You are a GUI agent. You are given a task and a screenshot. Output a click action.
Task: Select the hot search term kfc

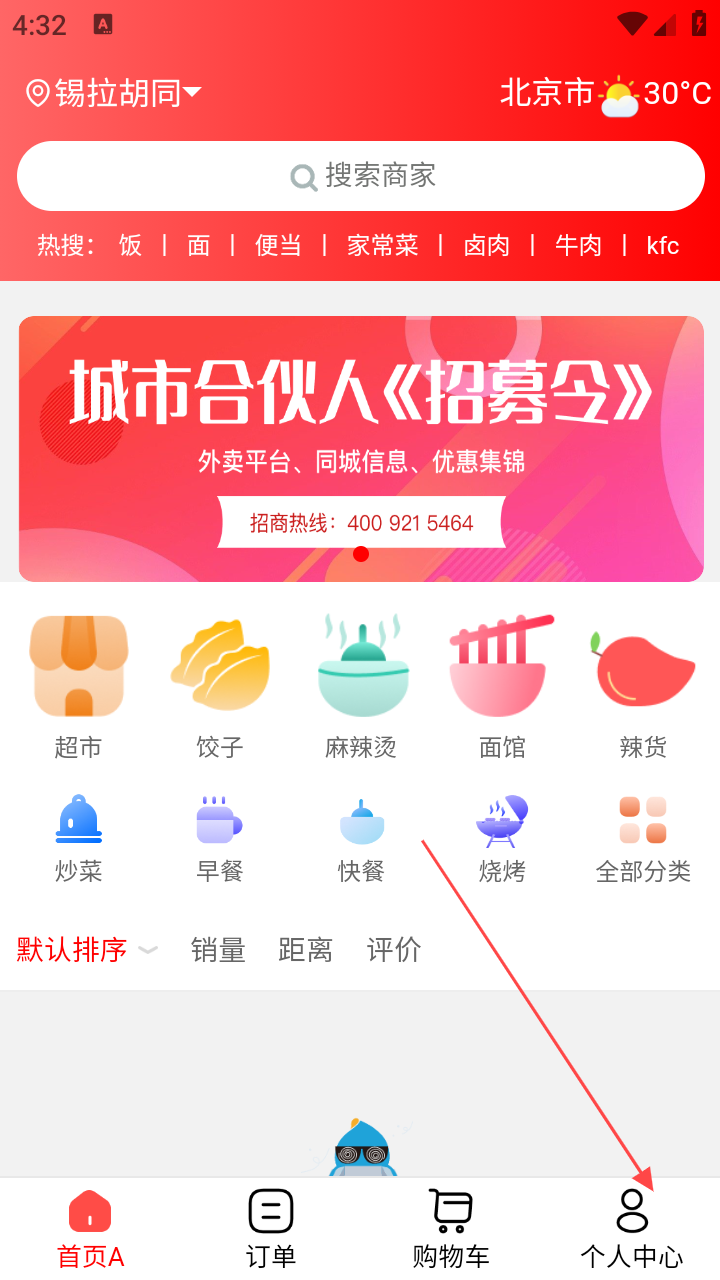point(662,245)
